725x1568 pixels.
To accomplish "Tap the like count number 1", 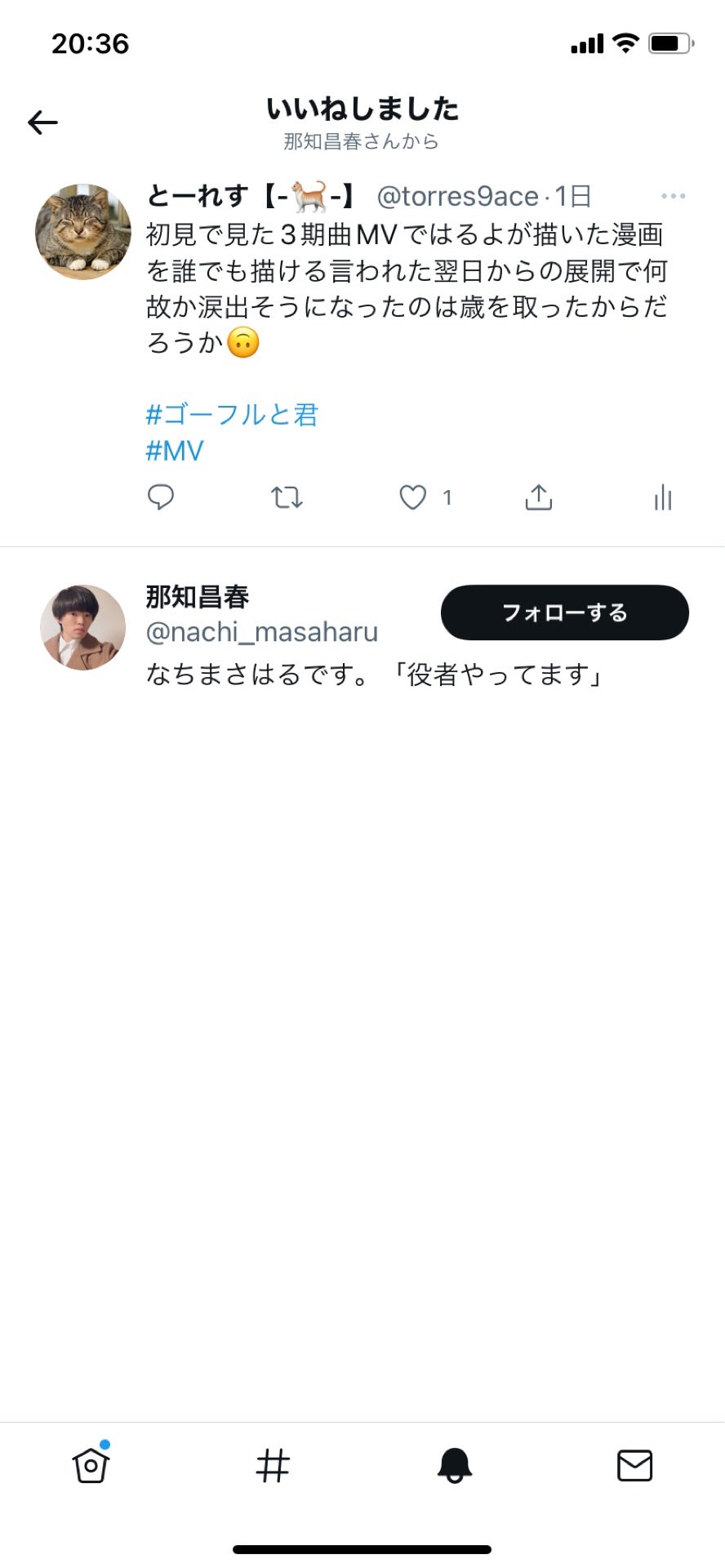I will pos(447,497).
